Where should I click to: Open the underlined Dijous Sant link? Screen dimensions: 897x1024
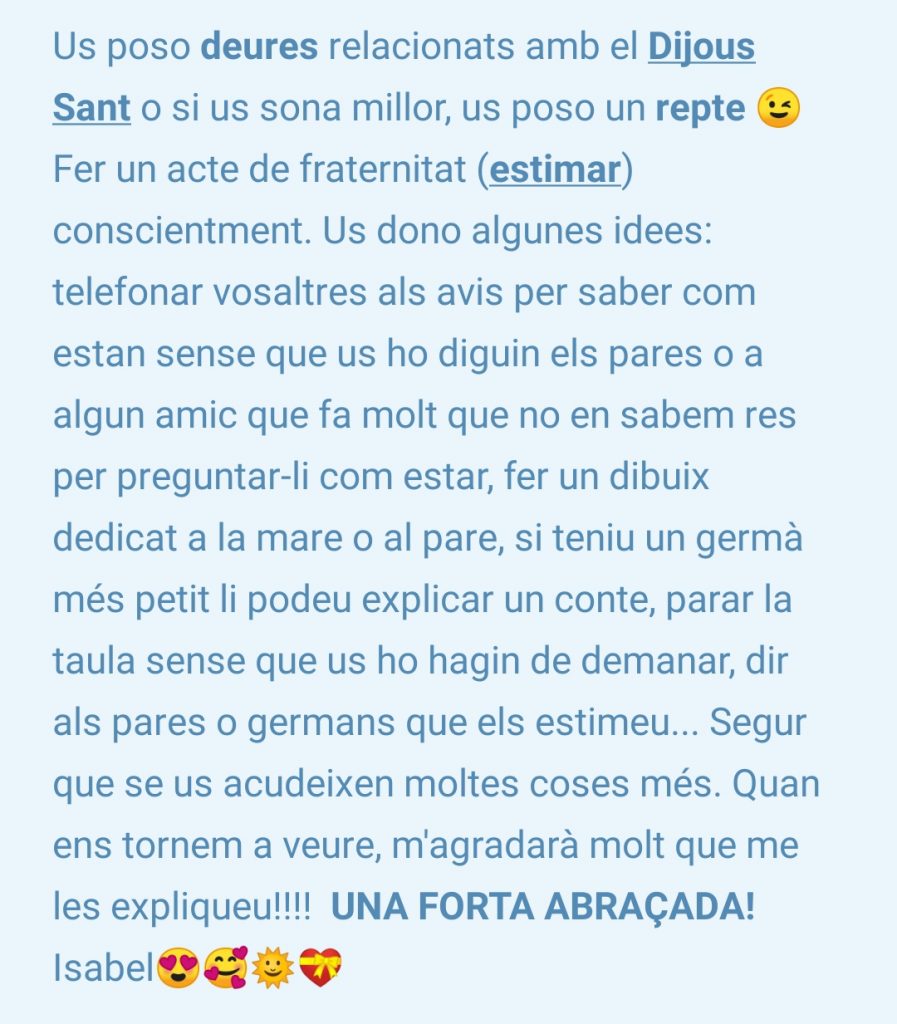pyautogui.click(x=700, y=47)
